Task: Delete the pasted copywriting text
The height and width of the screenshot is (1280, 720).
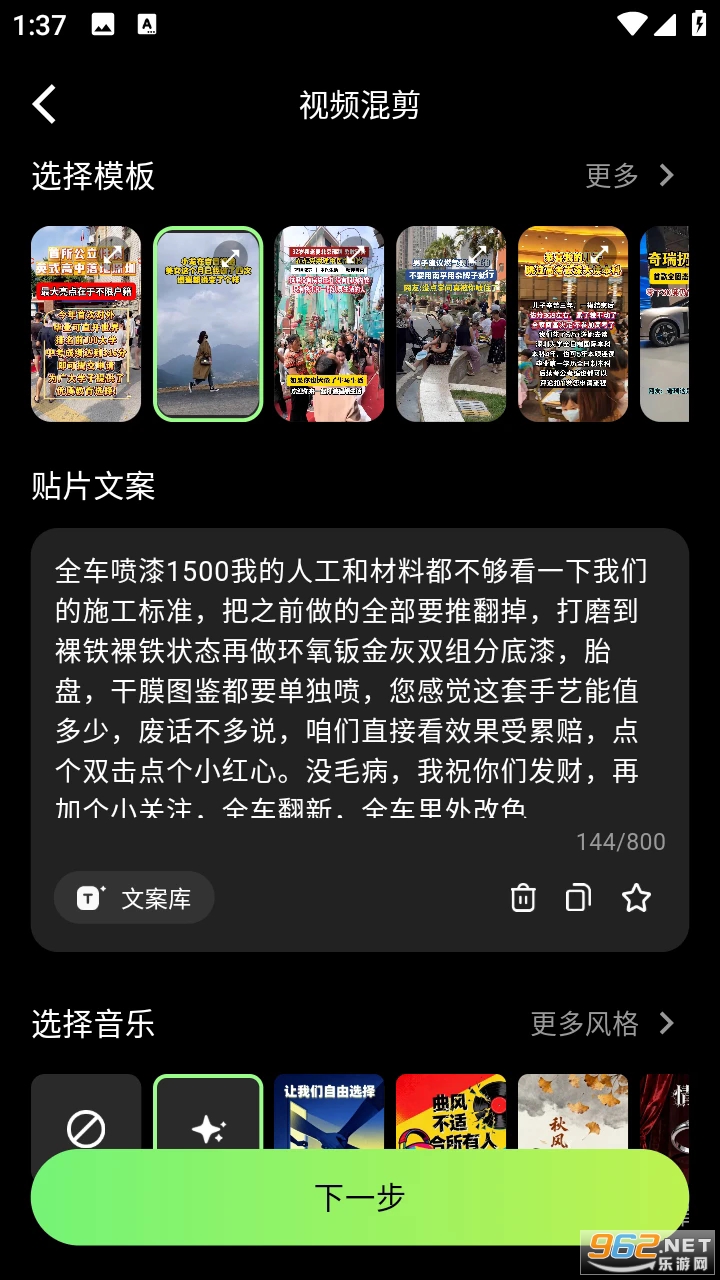Action: point(522,898)
